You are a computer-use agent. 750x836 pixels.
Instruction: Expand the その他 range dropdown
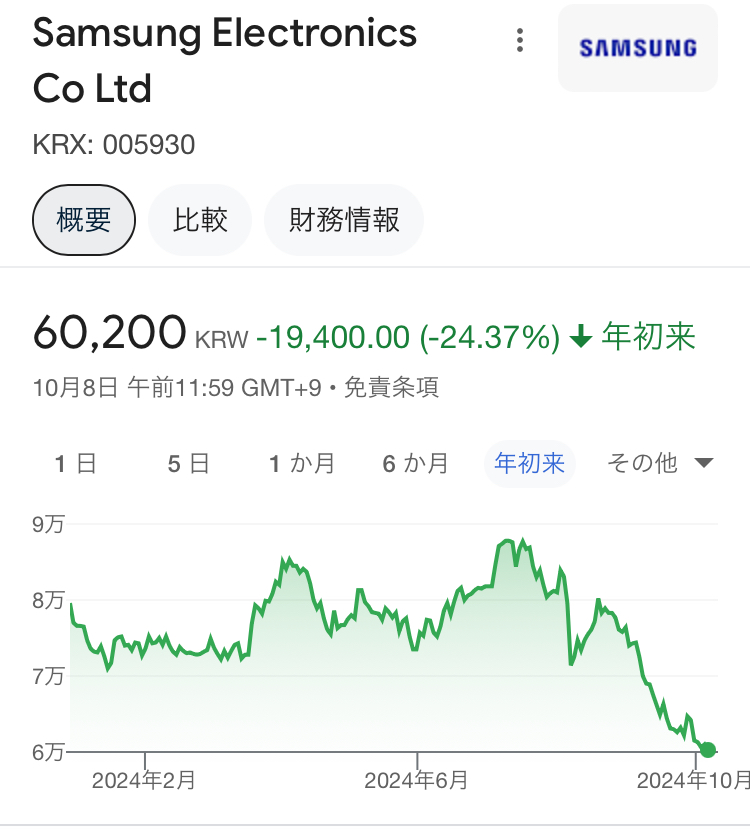tap(660, 463)
